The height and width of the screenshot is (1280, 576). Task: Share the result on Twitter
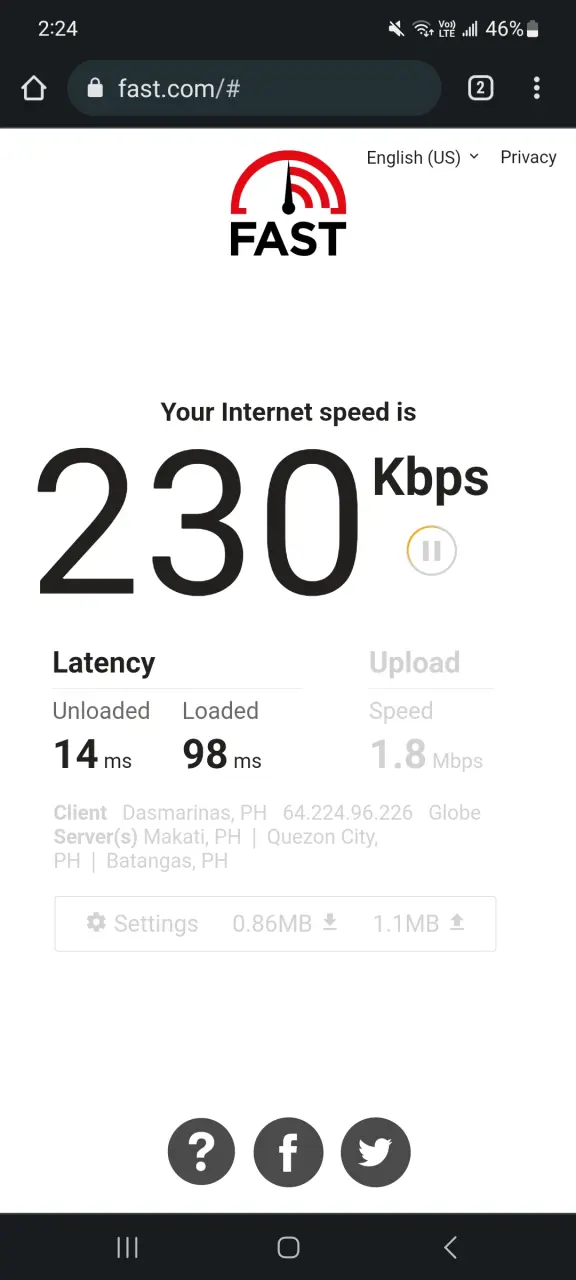375,1152
